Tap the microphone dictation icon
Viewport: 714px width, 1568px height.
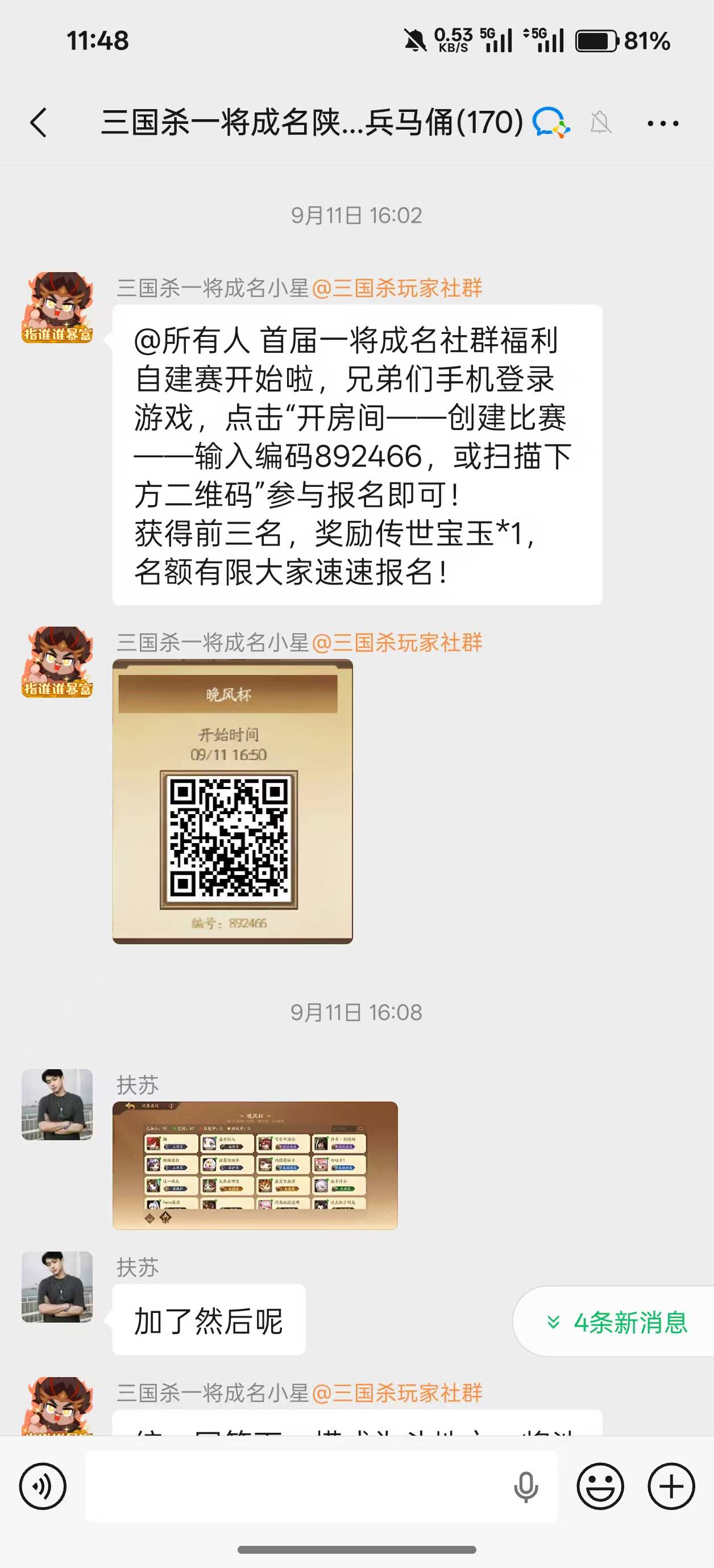(525, 1486)
